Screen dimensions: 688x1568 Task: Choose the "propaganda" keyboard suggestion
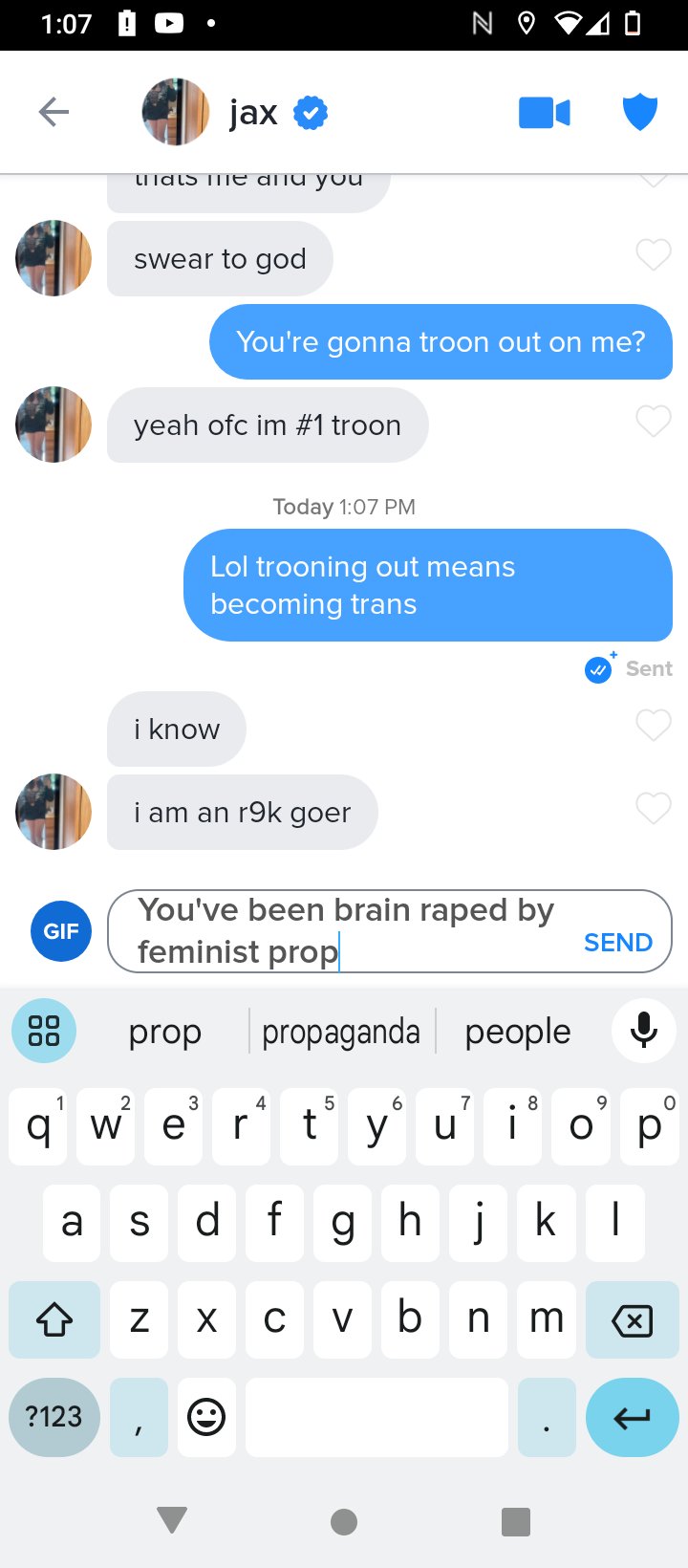tap(341, 1032)
